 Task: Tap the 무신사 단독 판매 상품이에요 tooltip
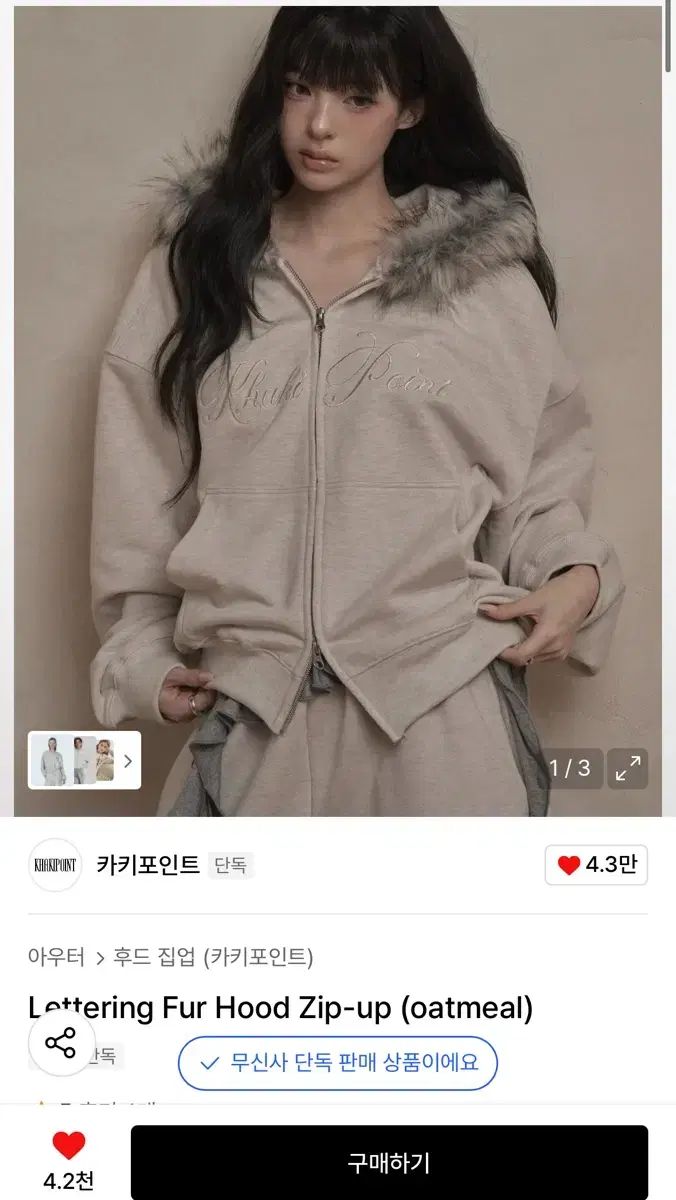(338, 1063)
